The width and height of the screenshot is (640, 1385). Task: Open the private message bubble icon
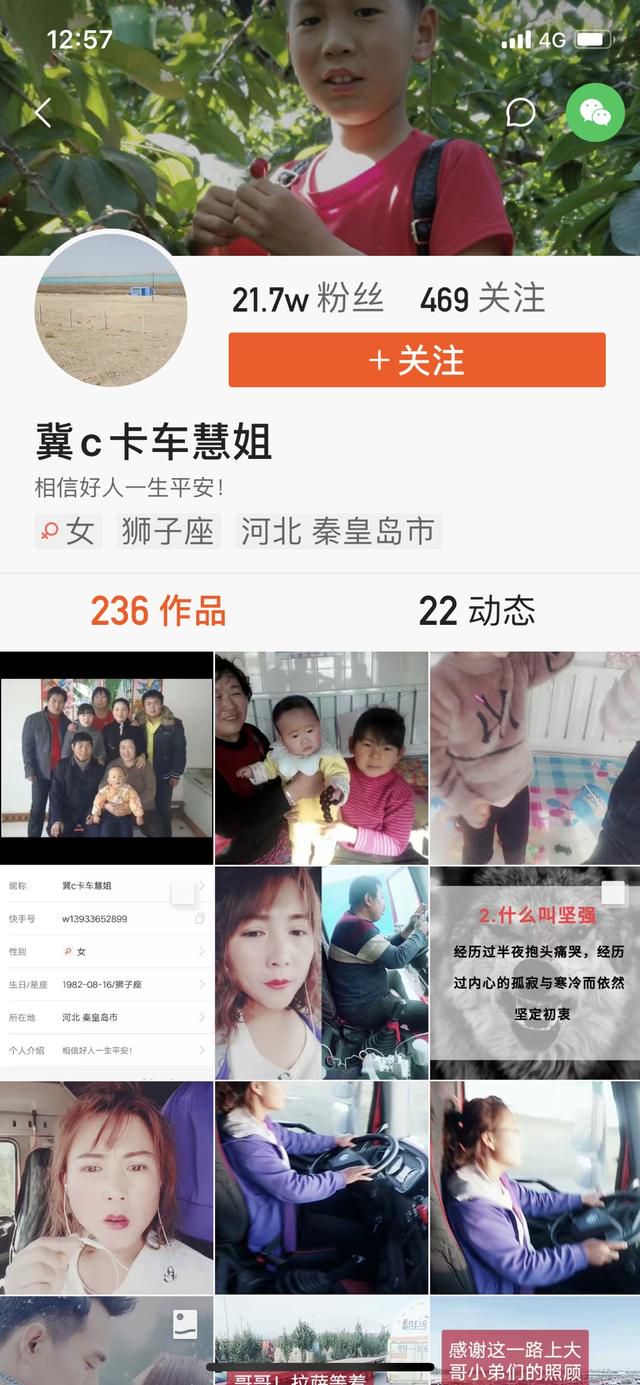(520, 113)
